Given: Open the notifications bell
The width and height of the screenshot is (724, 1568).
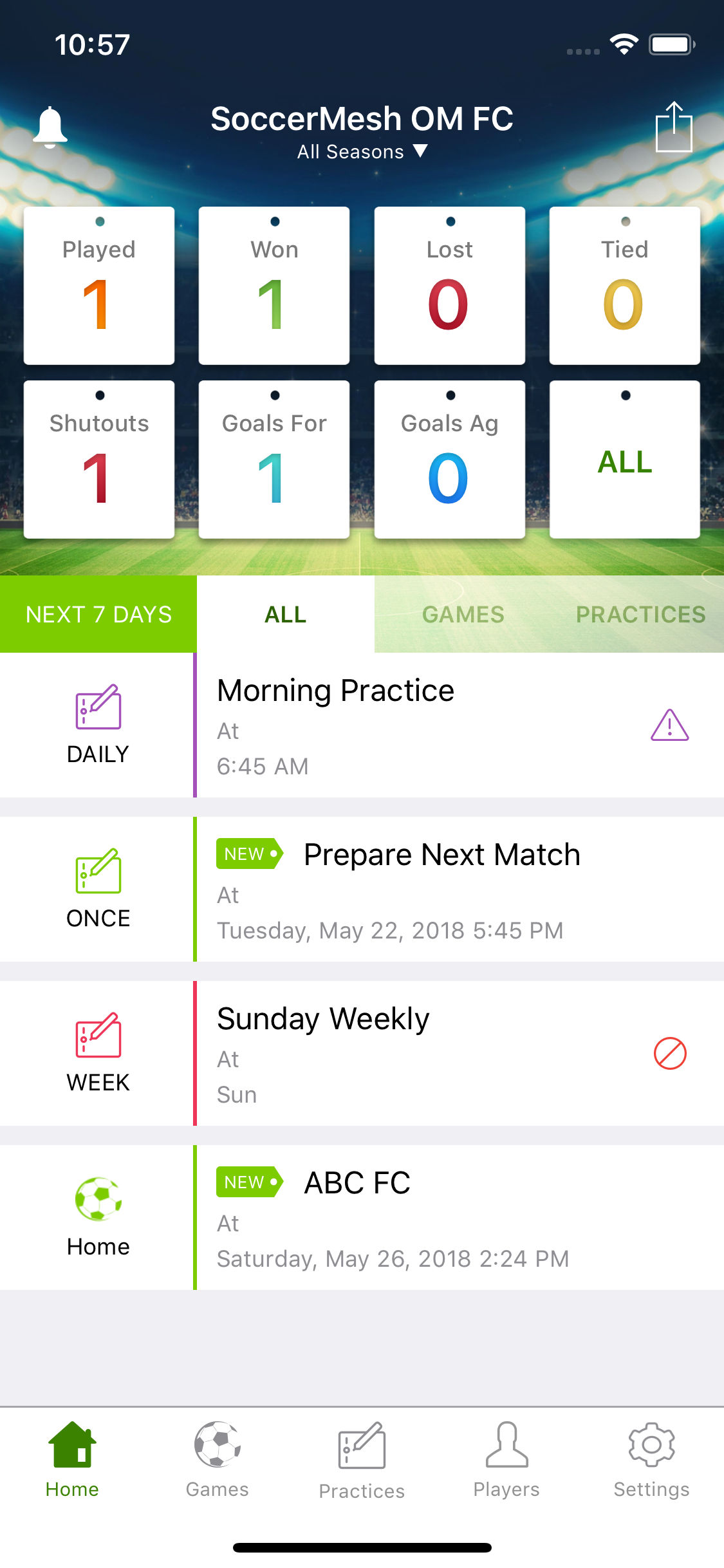Looking at the screenshot, I should pos(50,127).
